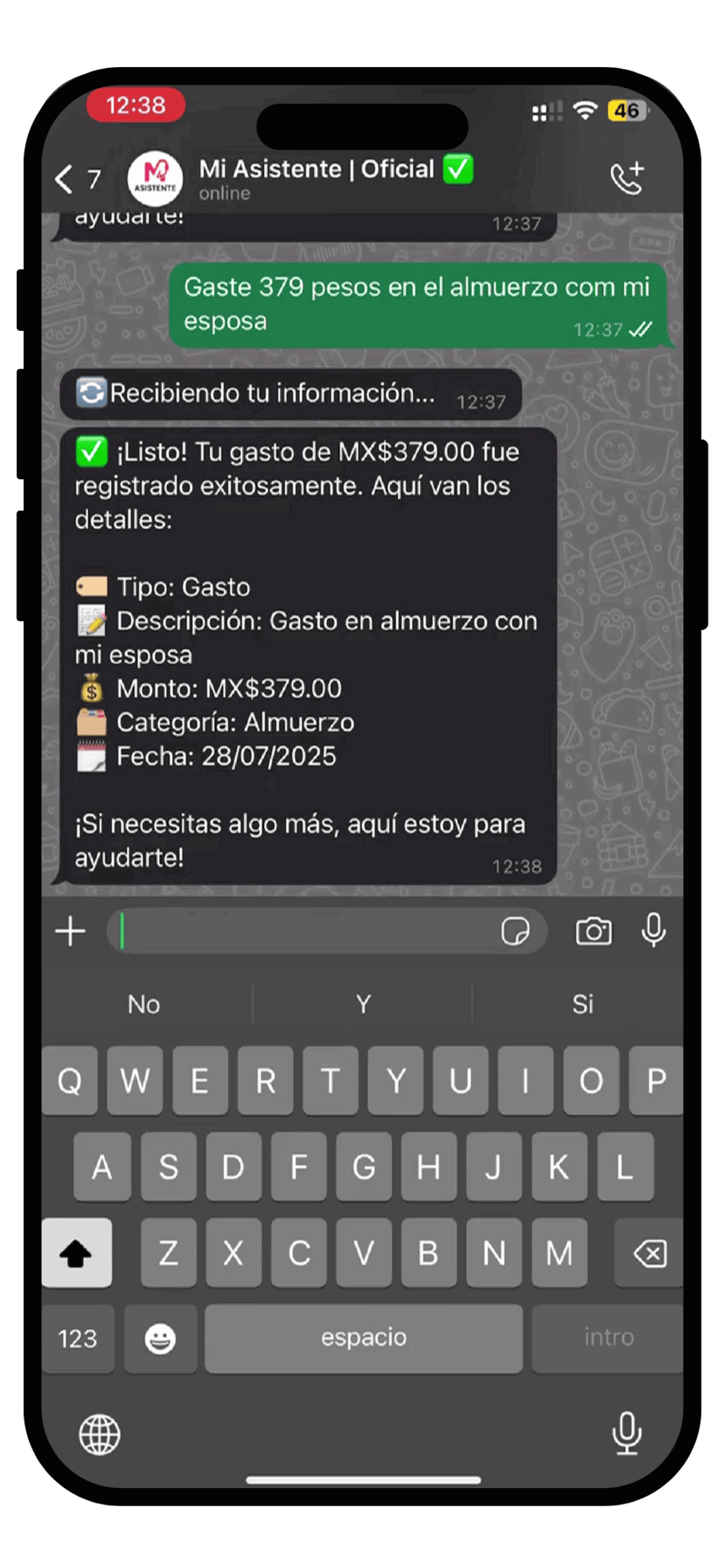Open Mi Asistente contact info
Image resolution: width=725 pixels, height=1568 pixels.
click(x=316, y=178)
